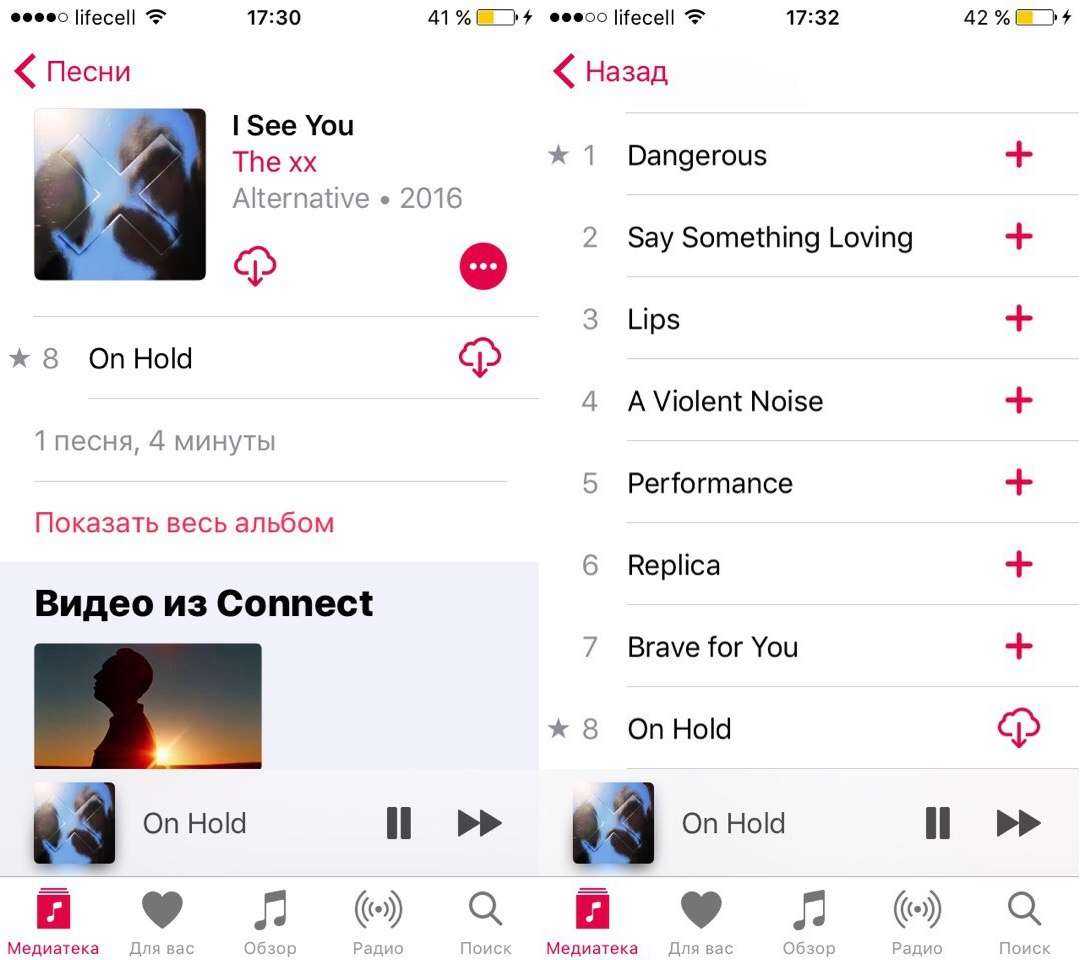Open Поиск tab on the Назад screen

click(x=1024, y=923)
